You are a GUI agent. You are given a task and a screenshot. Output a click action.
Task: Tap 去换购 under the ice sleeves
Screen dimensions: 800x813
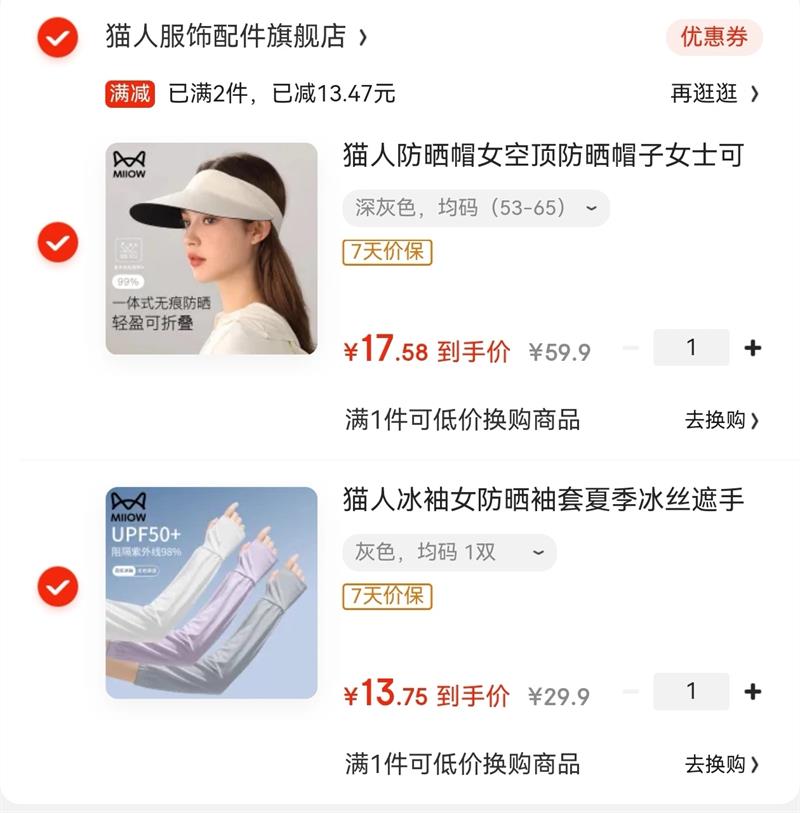pyautogui.click(x=721, y=764)
